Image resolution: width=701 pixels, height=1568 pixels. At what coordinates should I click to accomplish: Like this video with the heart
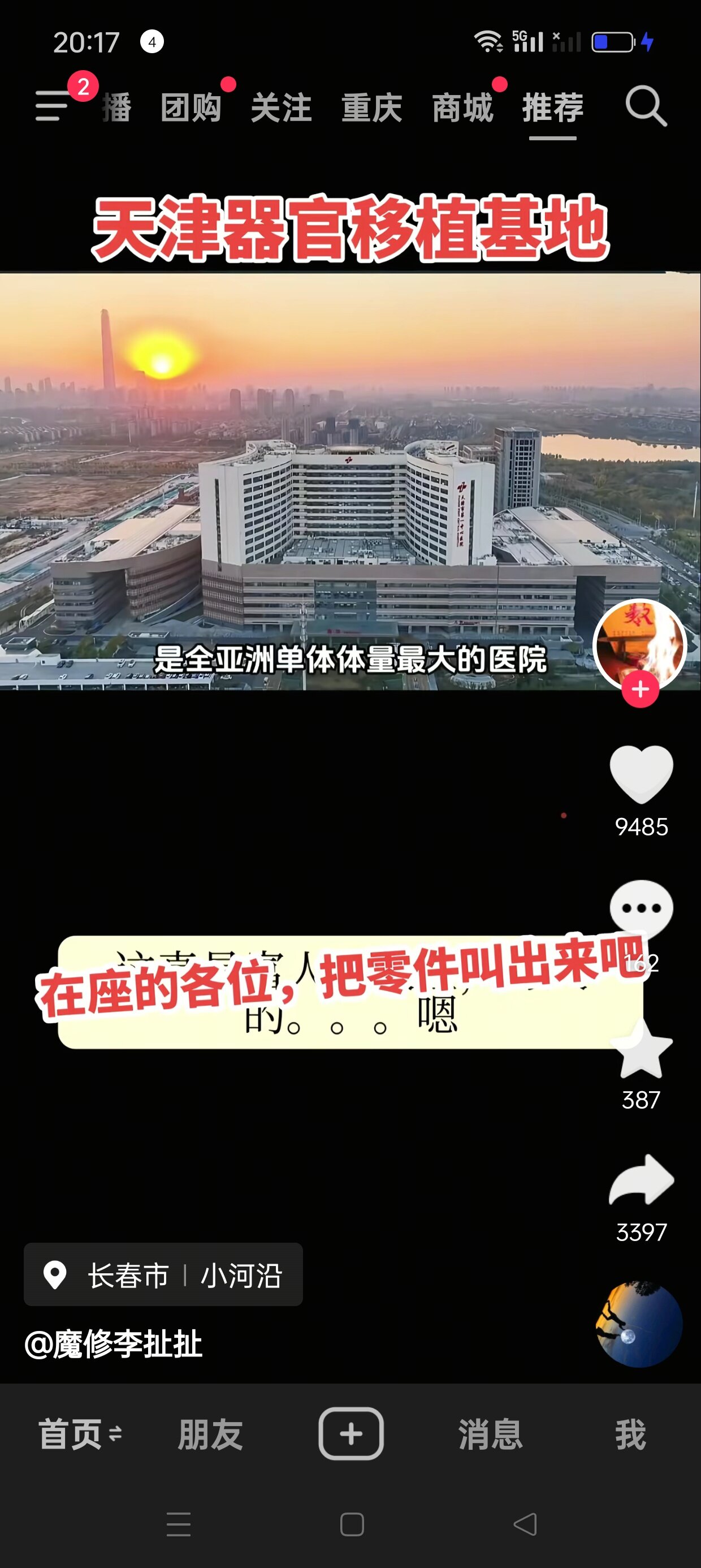(x=642, y=774)
